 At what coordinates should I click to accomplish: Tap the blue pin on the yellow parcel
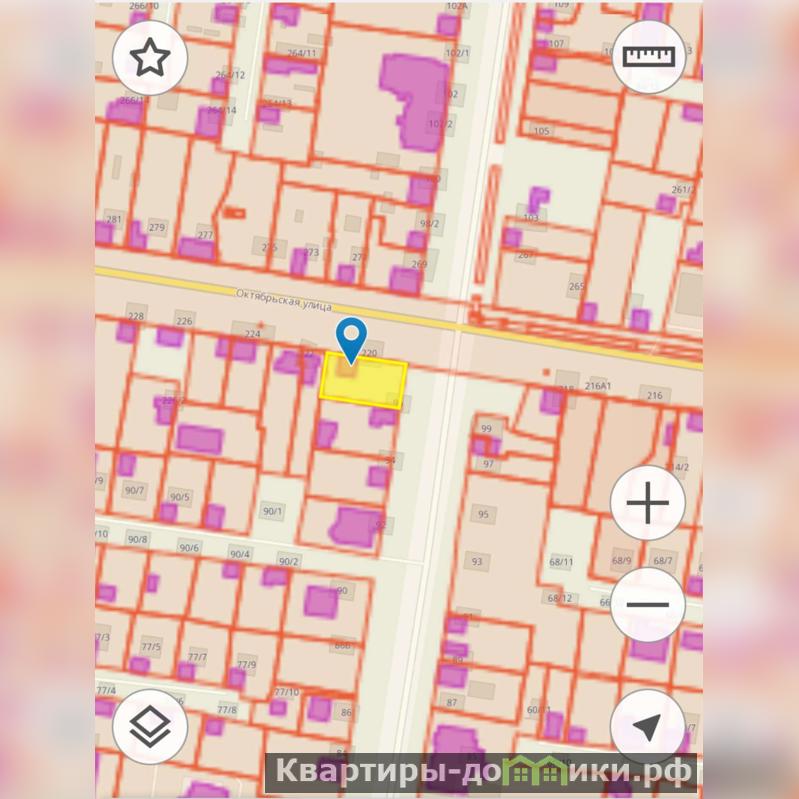click(x=351, y=339)
